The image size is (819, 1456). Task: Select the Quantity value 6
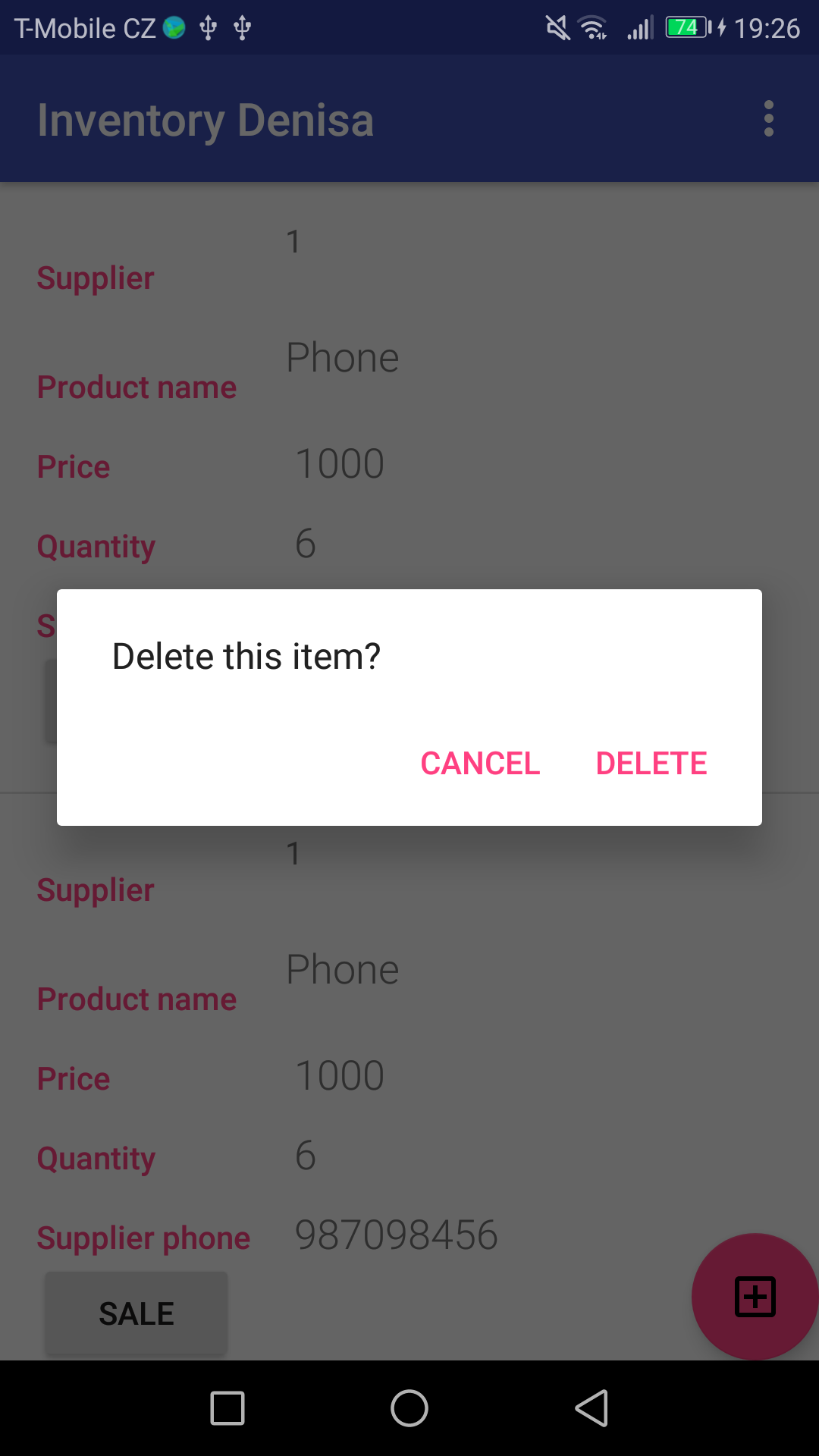[306, 1155]
